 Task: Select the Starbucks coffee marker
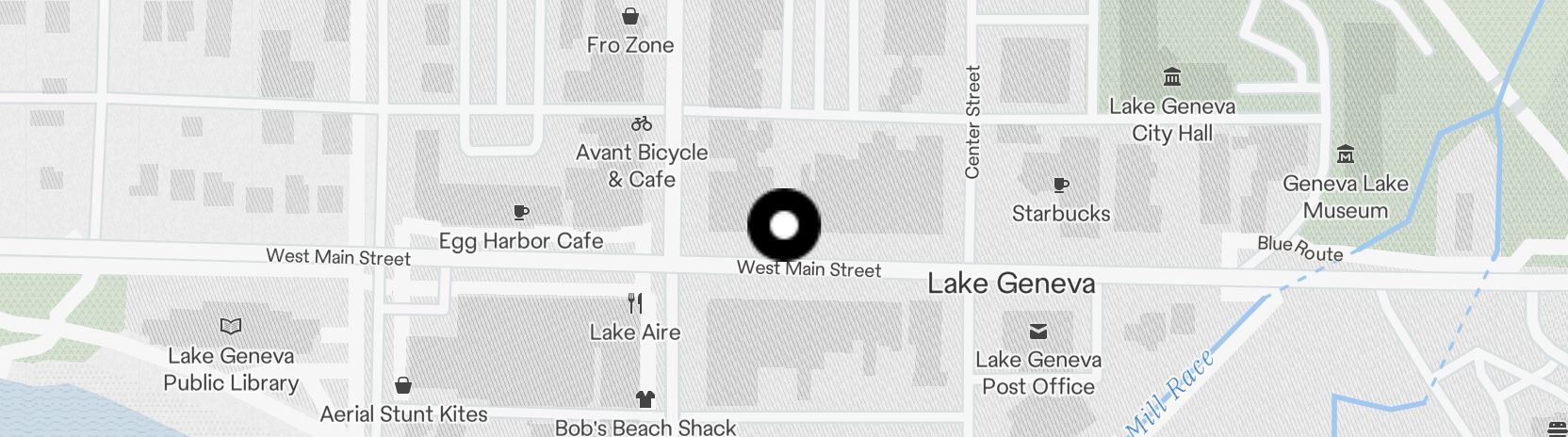(1061, 186)
